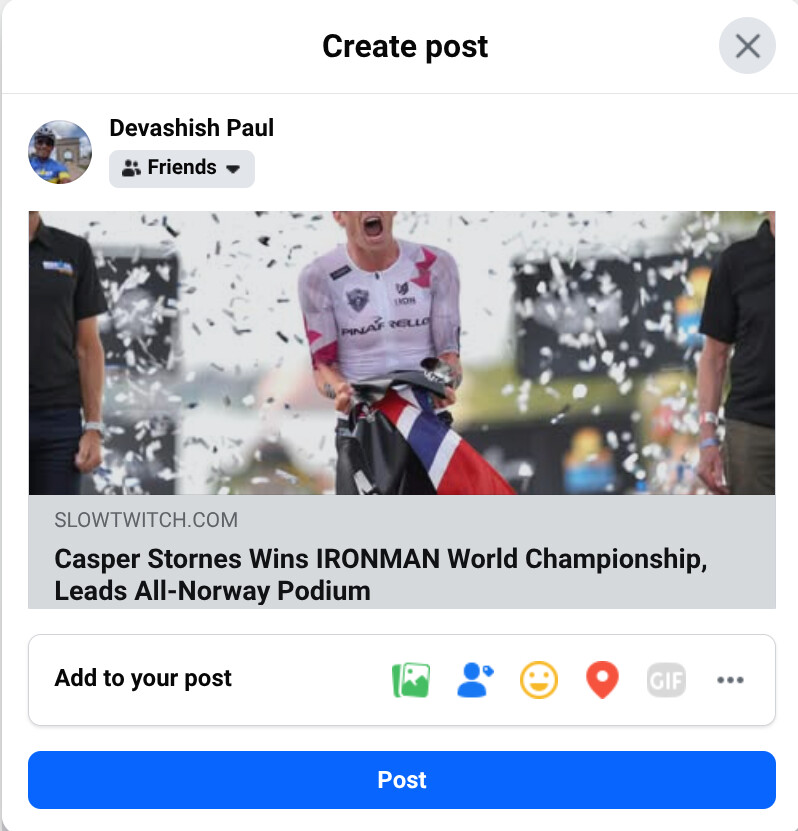This screenshot has width=798, height=831.
Task: Add a photo or video to post
Action: tap(410, 681)
